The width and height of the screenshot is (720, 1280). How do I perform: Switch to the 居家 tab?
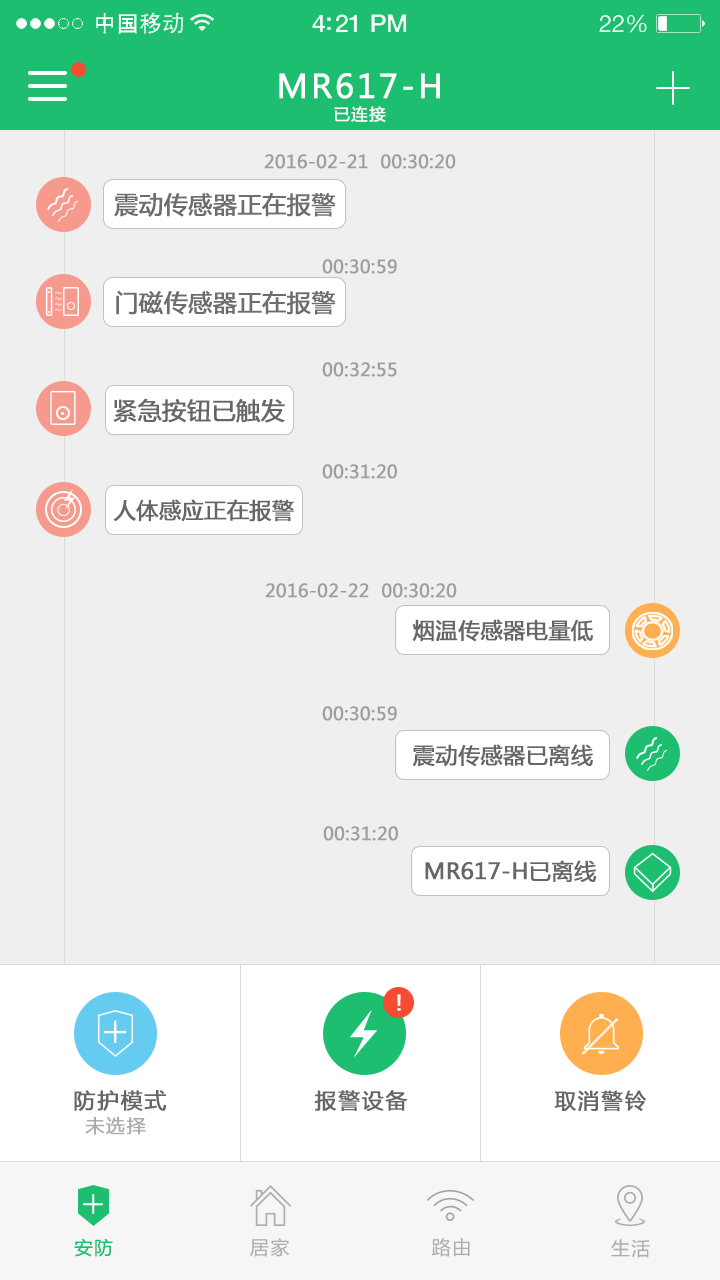[270, 1221]
